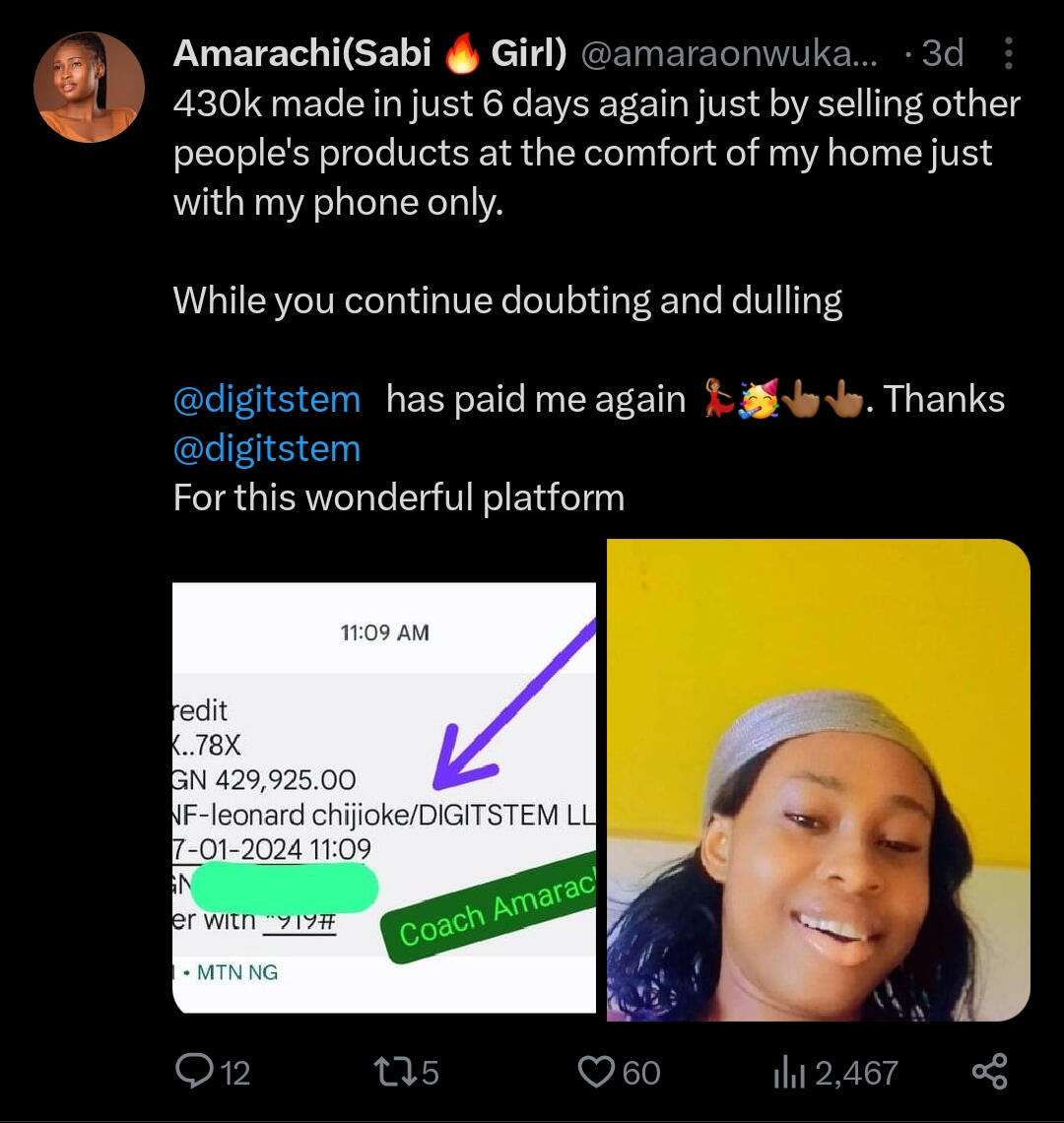The width and height of the screenshot is (1064, 1123).
Task: Open the first @digitstem mention link
Action: click(x=267, y=399)
